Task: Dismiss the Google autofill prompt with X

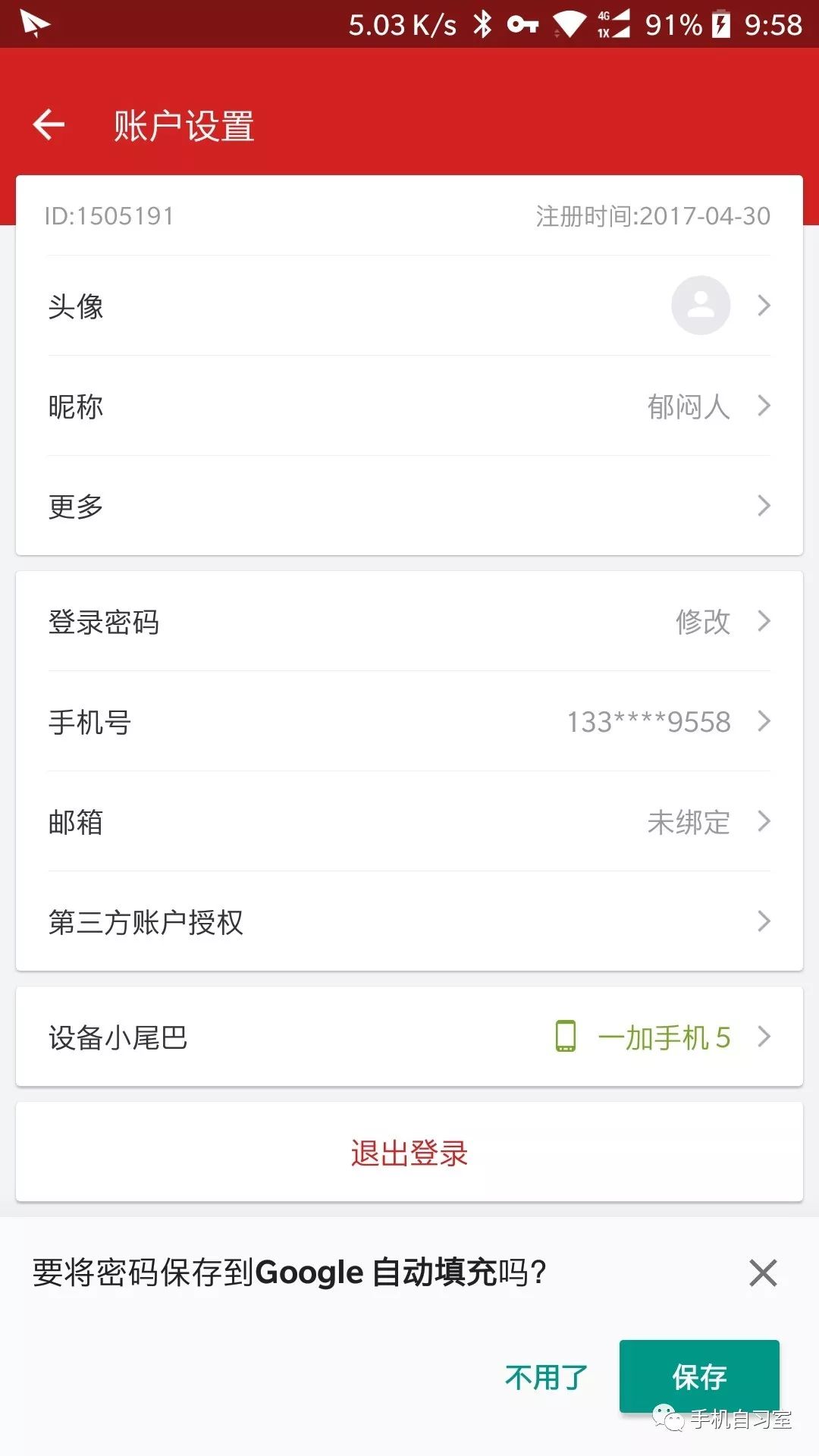Action: [763, 1273]
